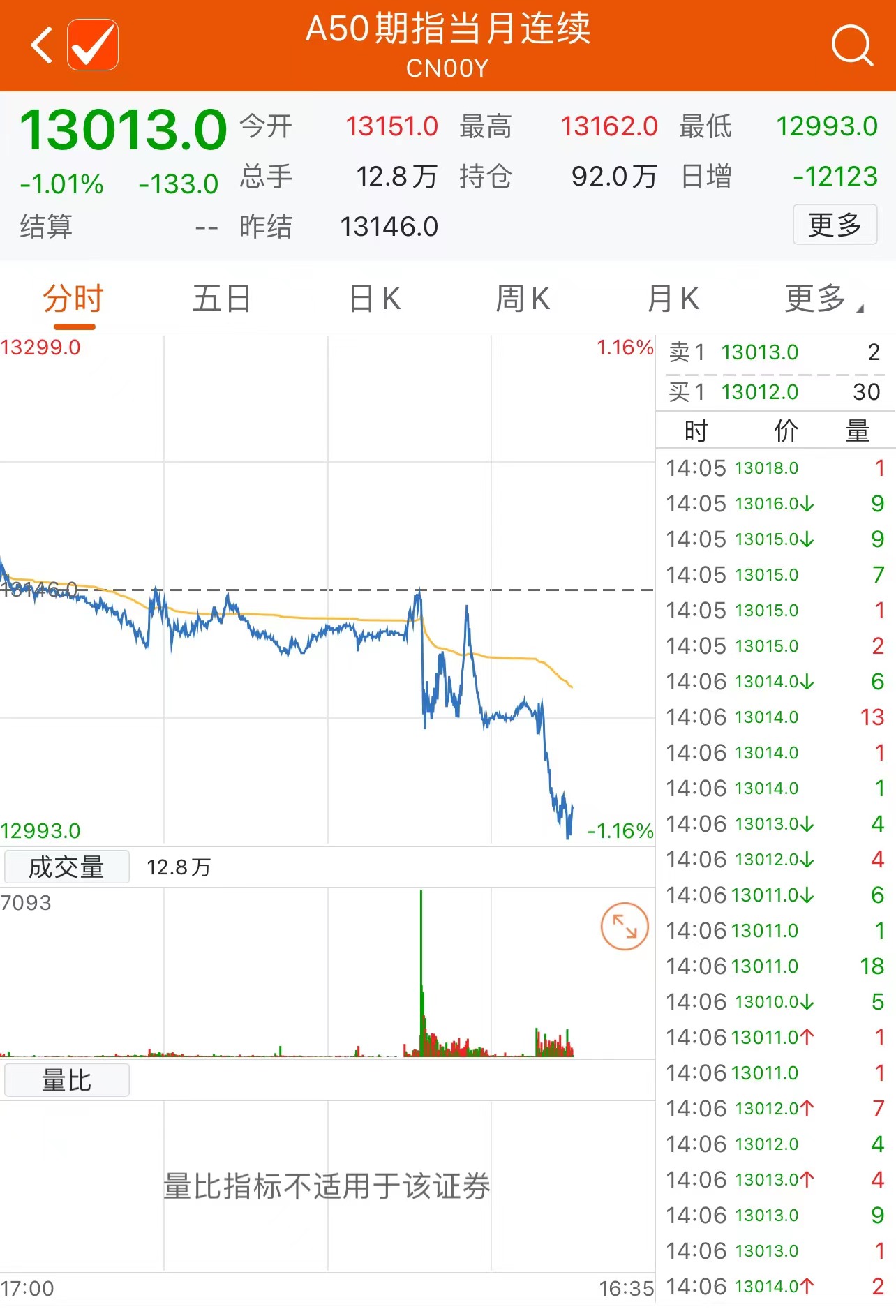Open the search magnifier
The image size is (896, 1316).
click(851, 45)
